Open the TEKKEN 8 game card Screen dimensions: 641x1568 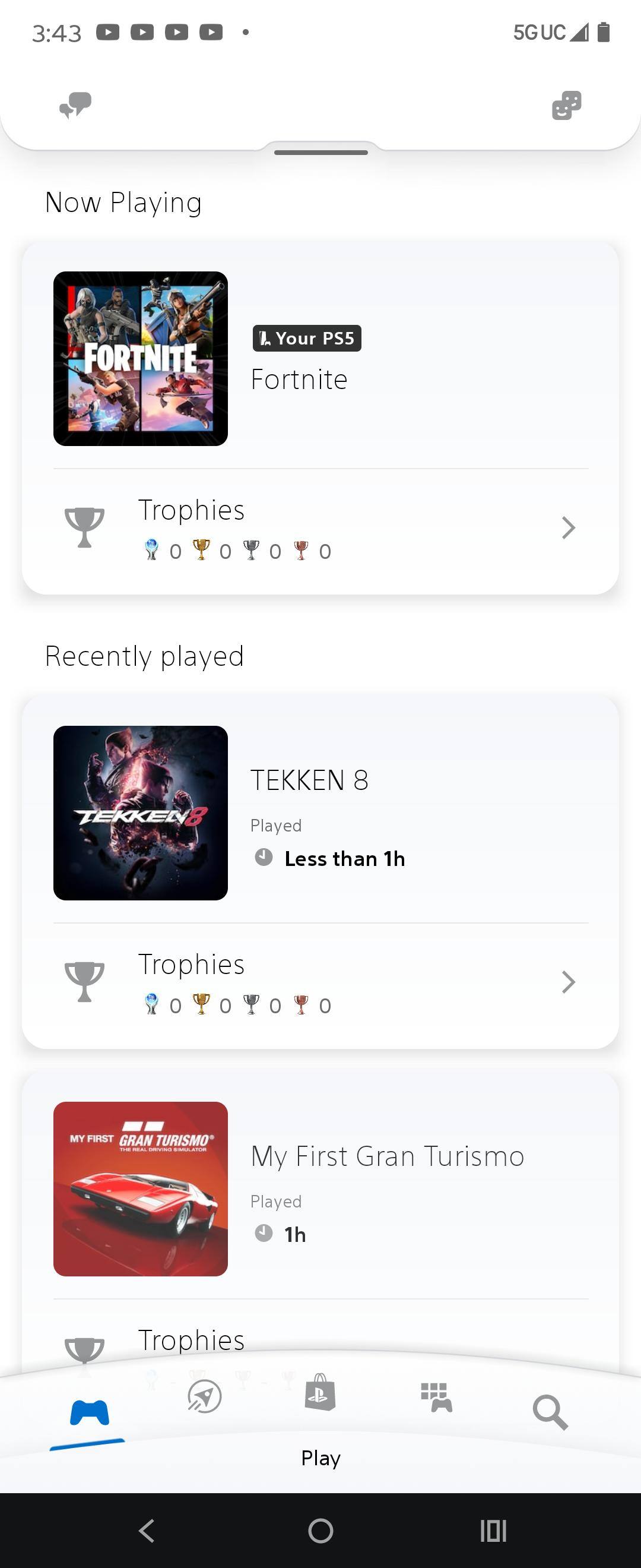point(320,813)
